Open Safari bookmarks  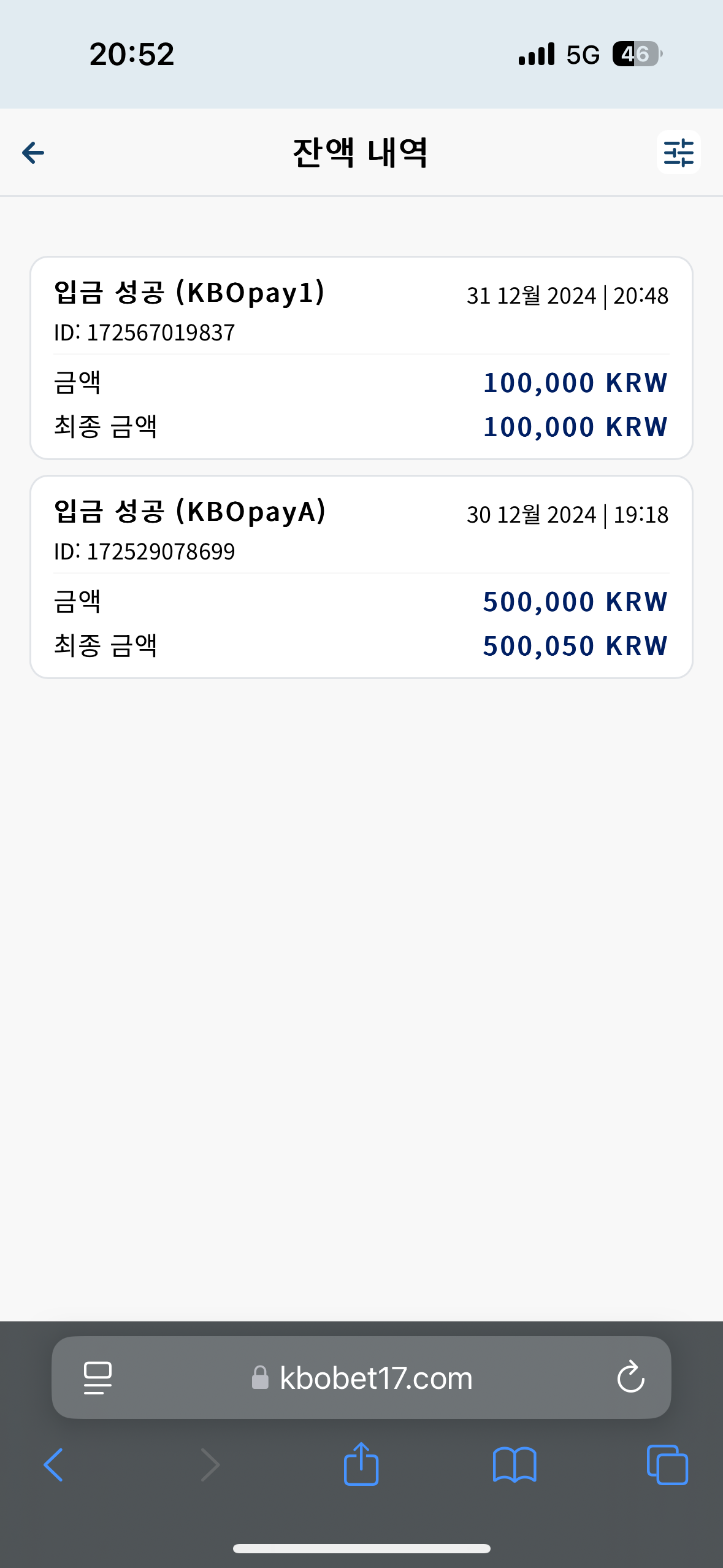[x=515, y=1465]
